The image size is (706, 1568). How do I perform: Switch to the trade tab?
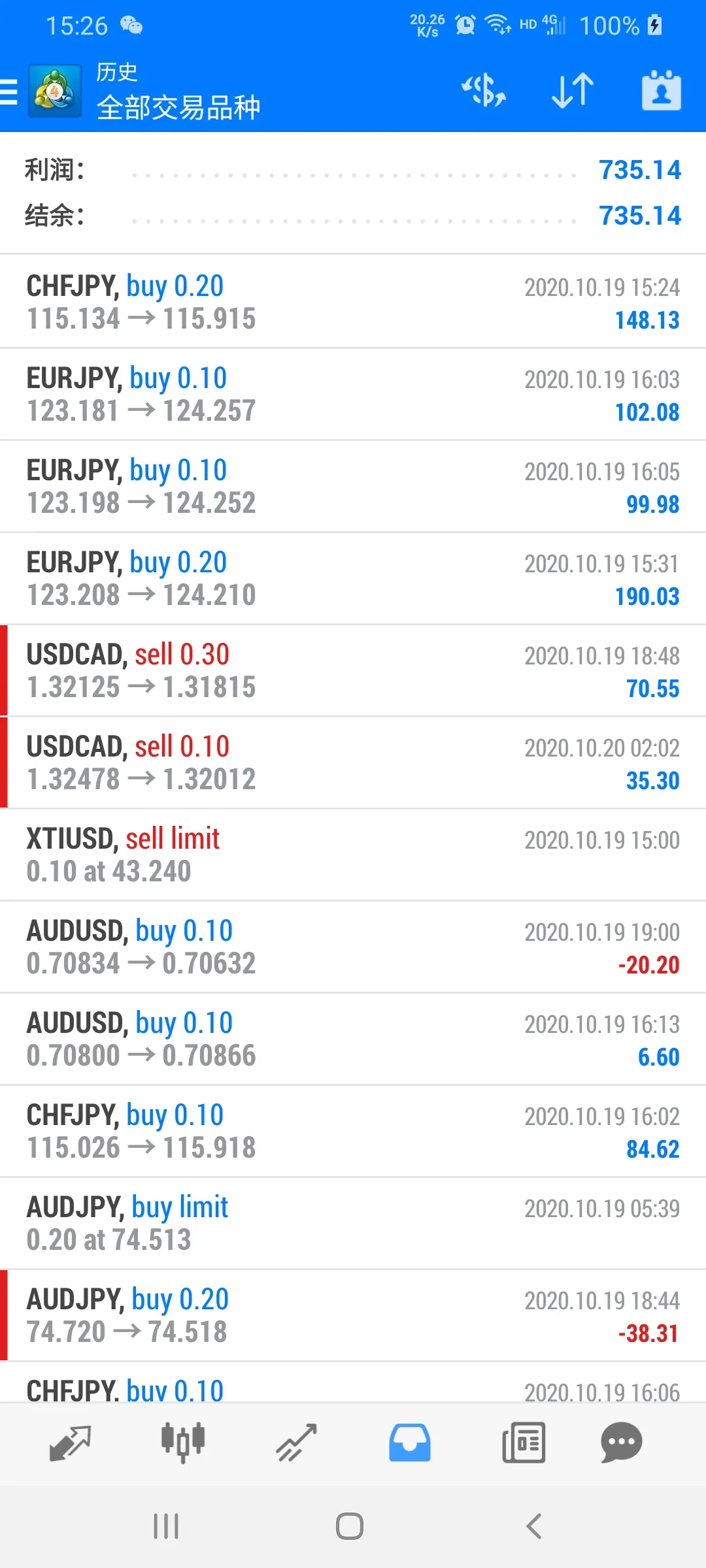point(297,1443)
